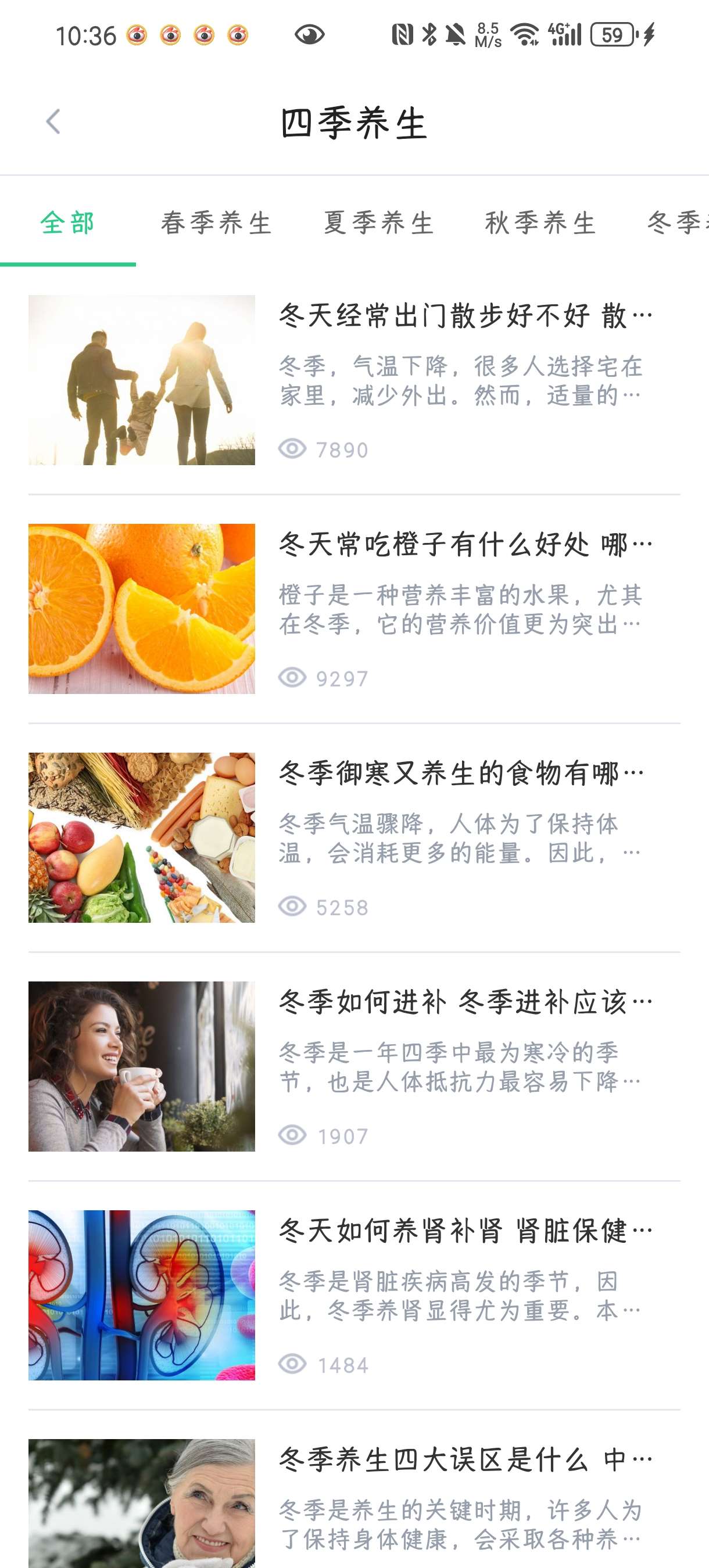Read article 冬季养生四大误区是什么
The height and width of the screenshot is (1568, 709).
tap(465, 1460)
